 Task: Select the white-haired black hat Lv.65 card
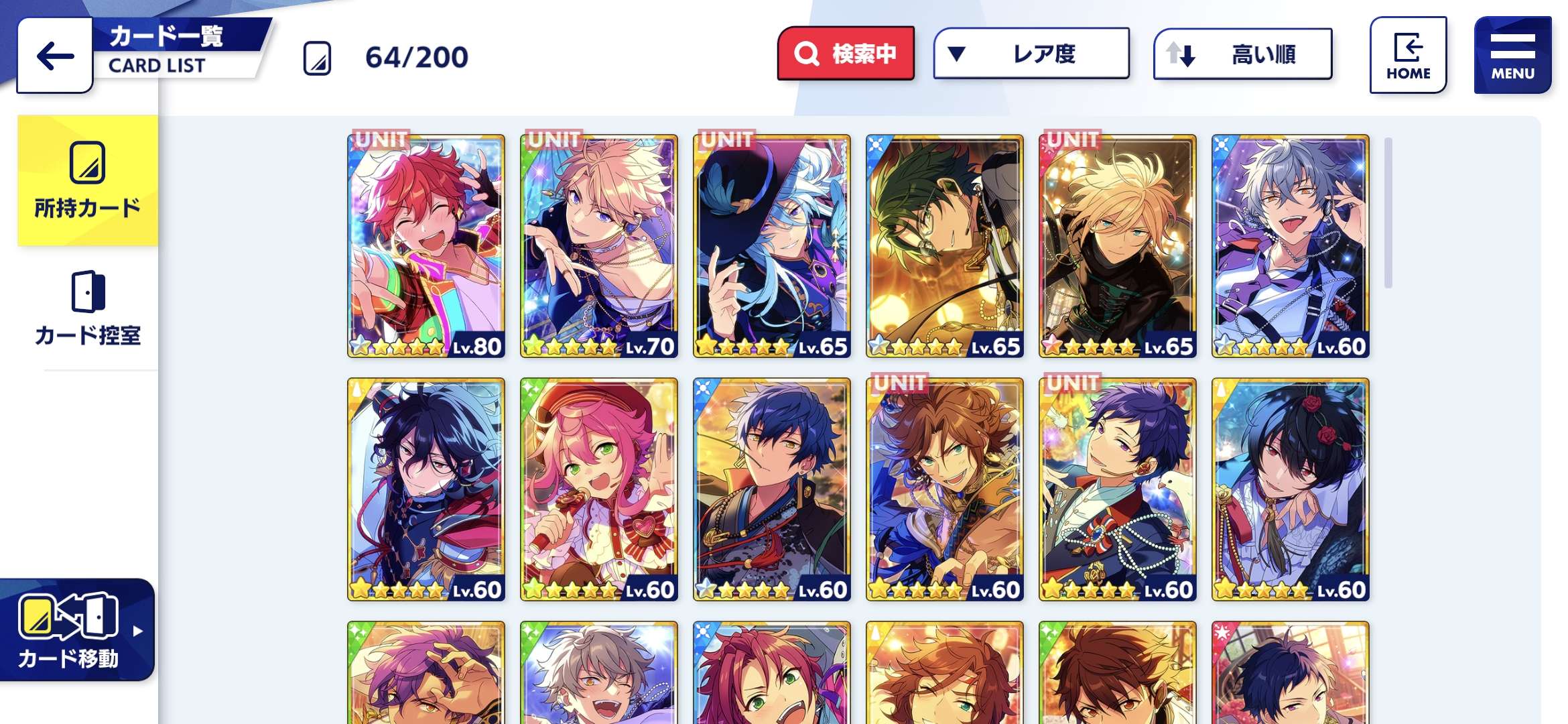(772, 245)
